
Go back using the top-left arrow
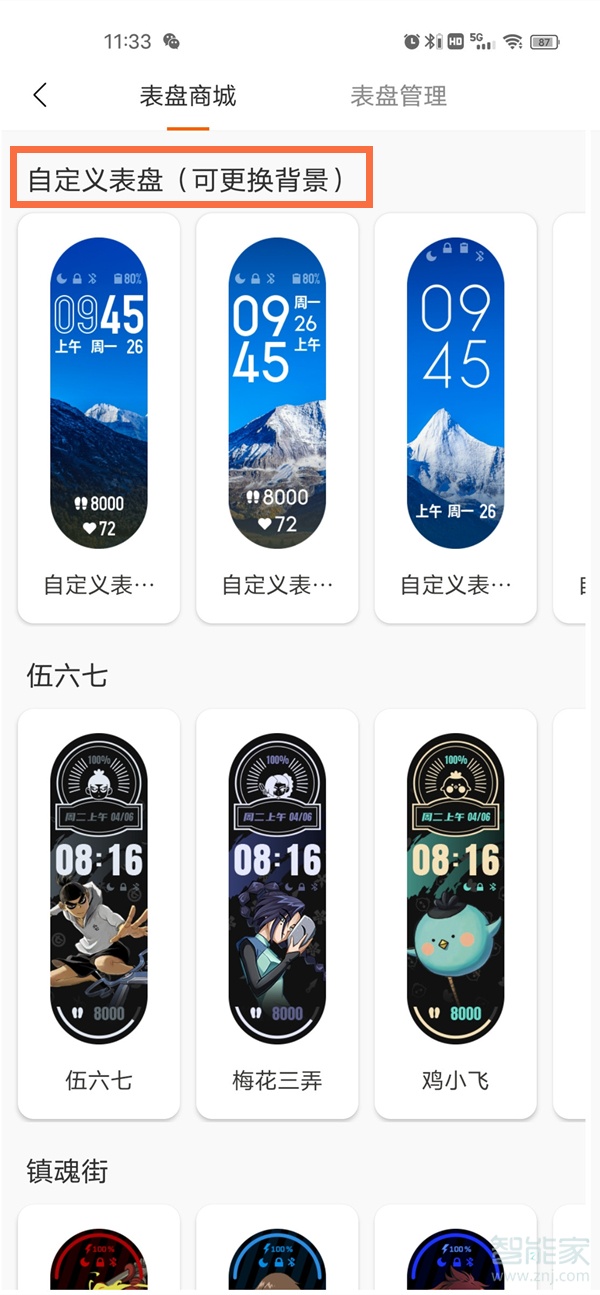tap(40, 96)
